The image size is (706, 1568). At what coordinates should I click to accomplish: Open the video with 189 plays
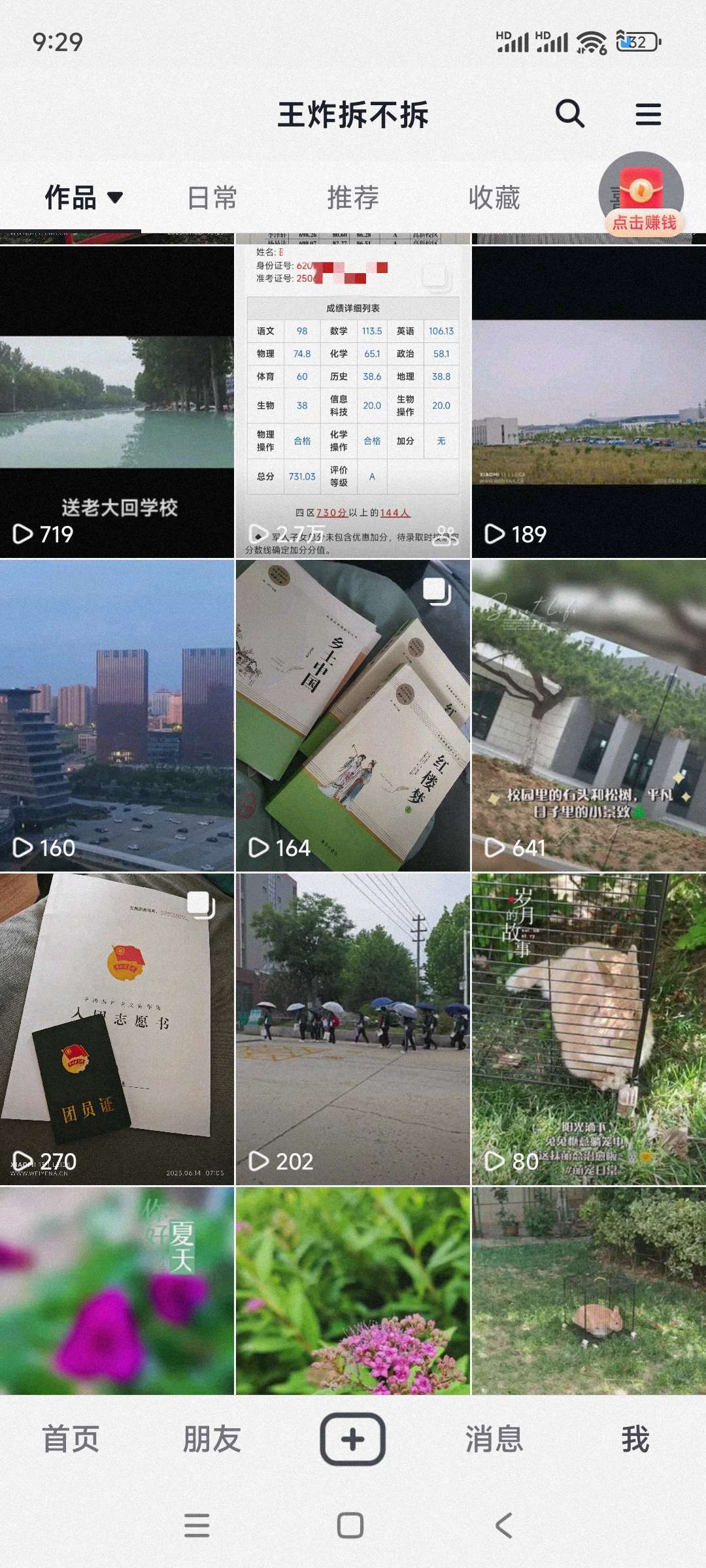click(588, 402)
